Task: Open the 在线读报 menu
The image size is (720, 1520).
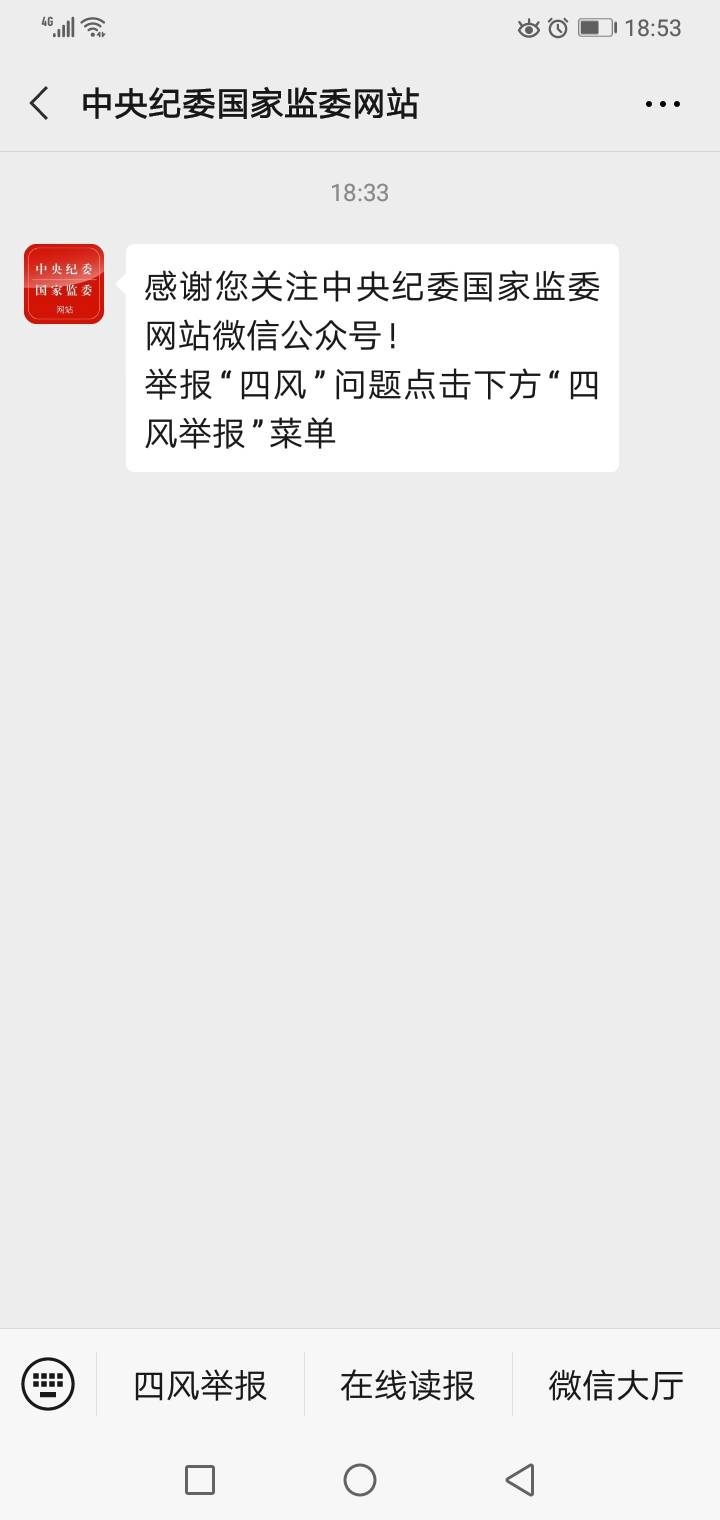Action: click(x=408, y=1385)
